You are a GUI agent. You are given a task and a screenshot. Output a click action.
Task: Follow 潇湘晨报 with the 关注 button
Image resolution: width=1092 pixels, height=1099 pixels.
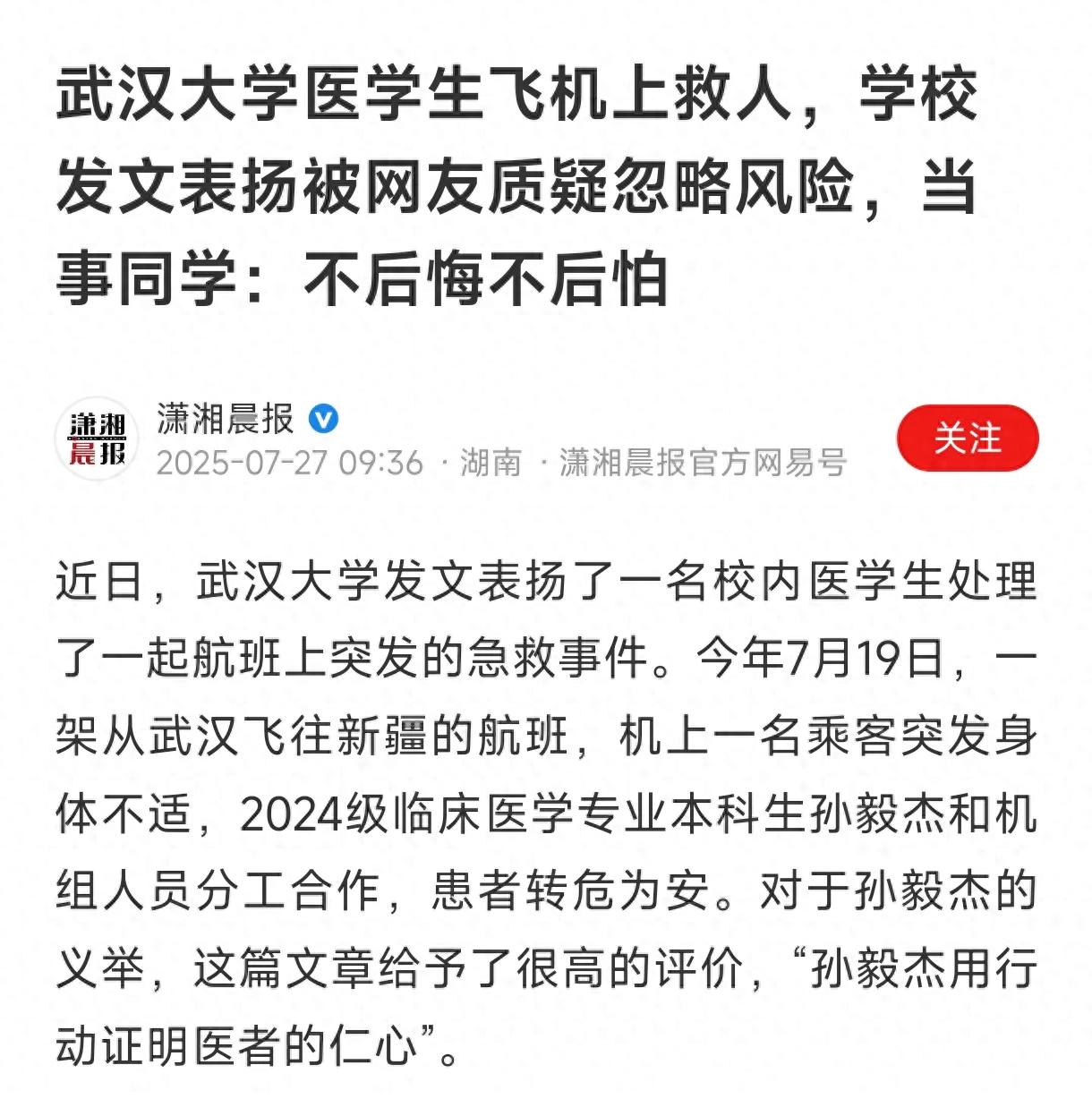[x=968, y=439]
